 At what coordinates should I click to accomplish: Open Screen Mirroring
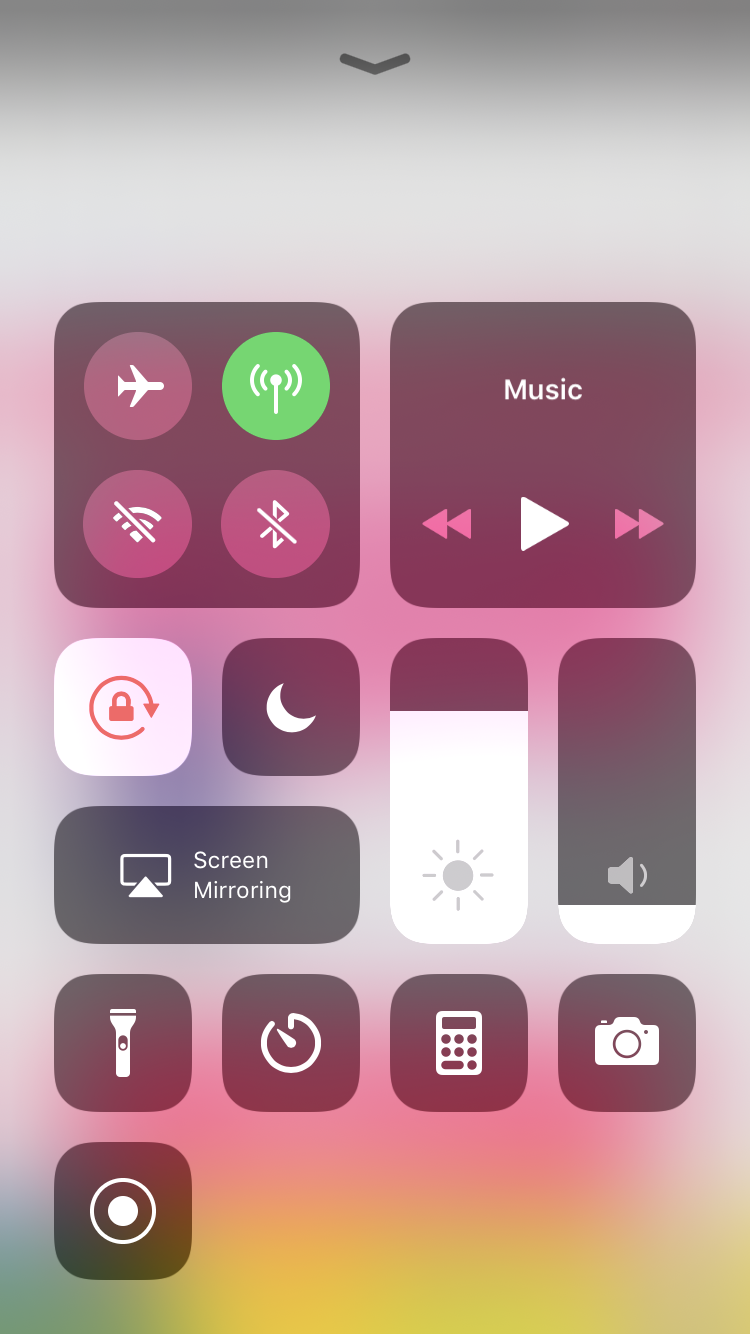(207, 875)
